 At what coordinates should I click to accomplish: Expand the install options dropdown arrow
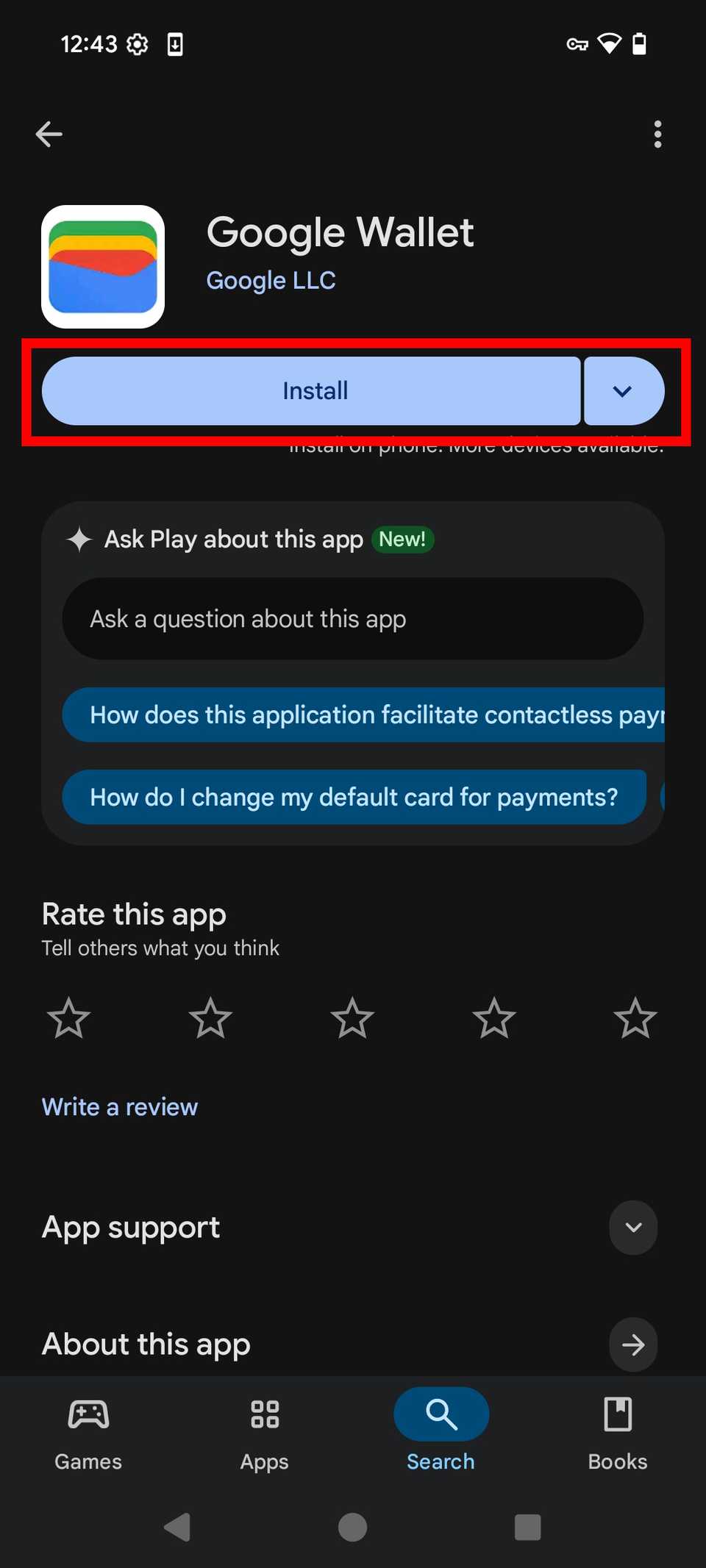pyautogui.click(x=623, y=391)
